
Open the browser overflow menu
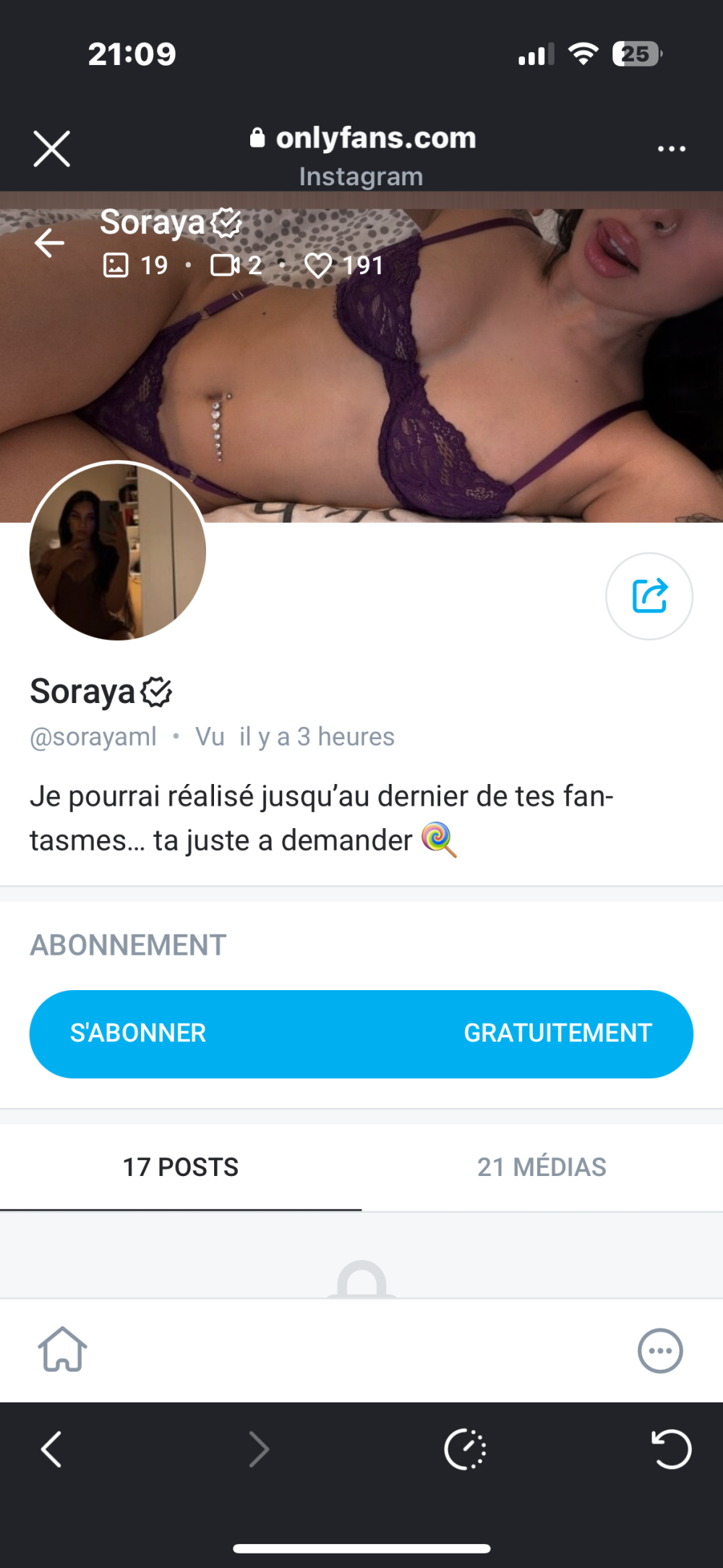(671, 149)
